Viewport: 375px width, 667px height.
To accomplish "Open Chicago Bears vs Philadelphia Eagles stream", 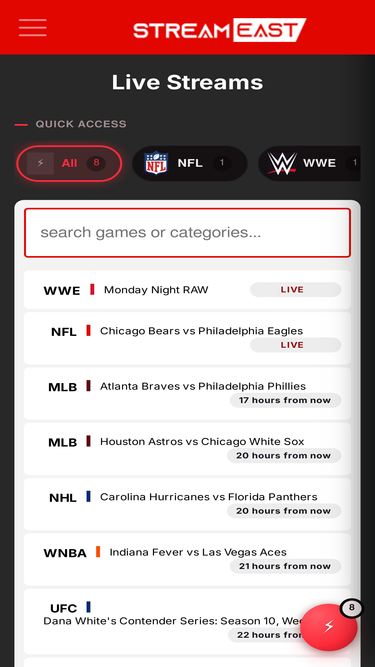I will point(187,338).
